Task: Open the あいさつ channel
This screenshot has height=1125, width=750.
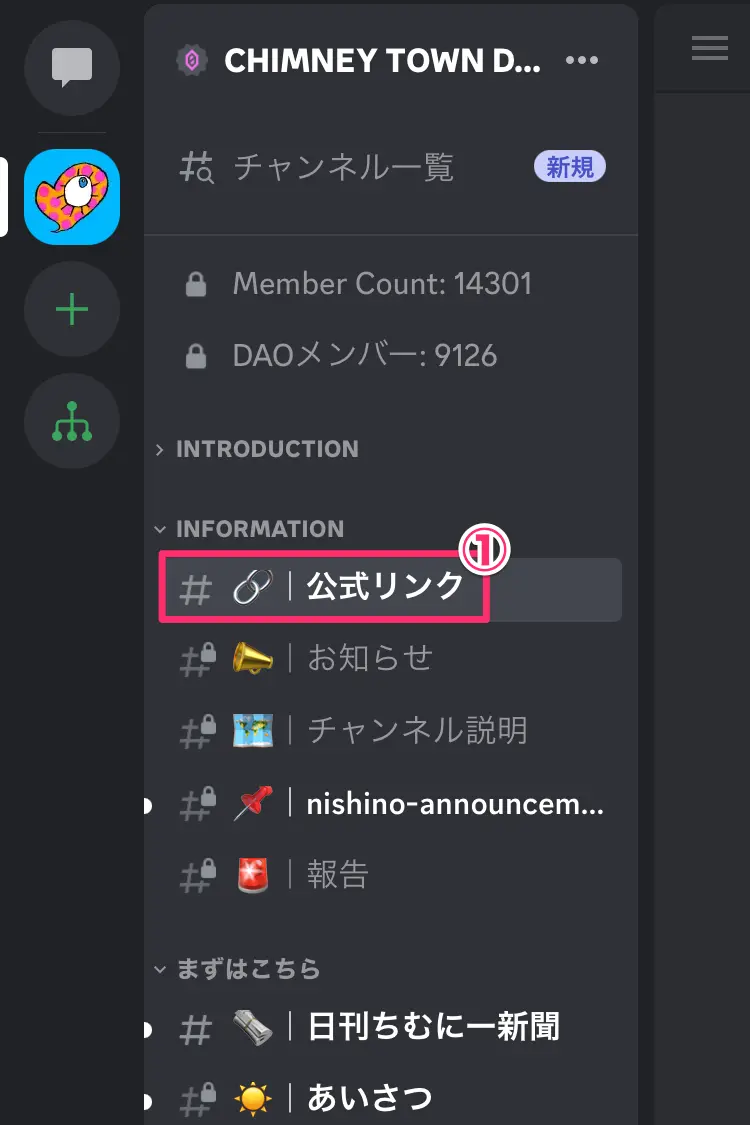Action: point(370,1098)
